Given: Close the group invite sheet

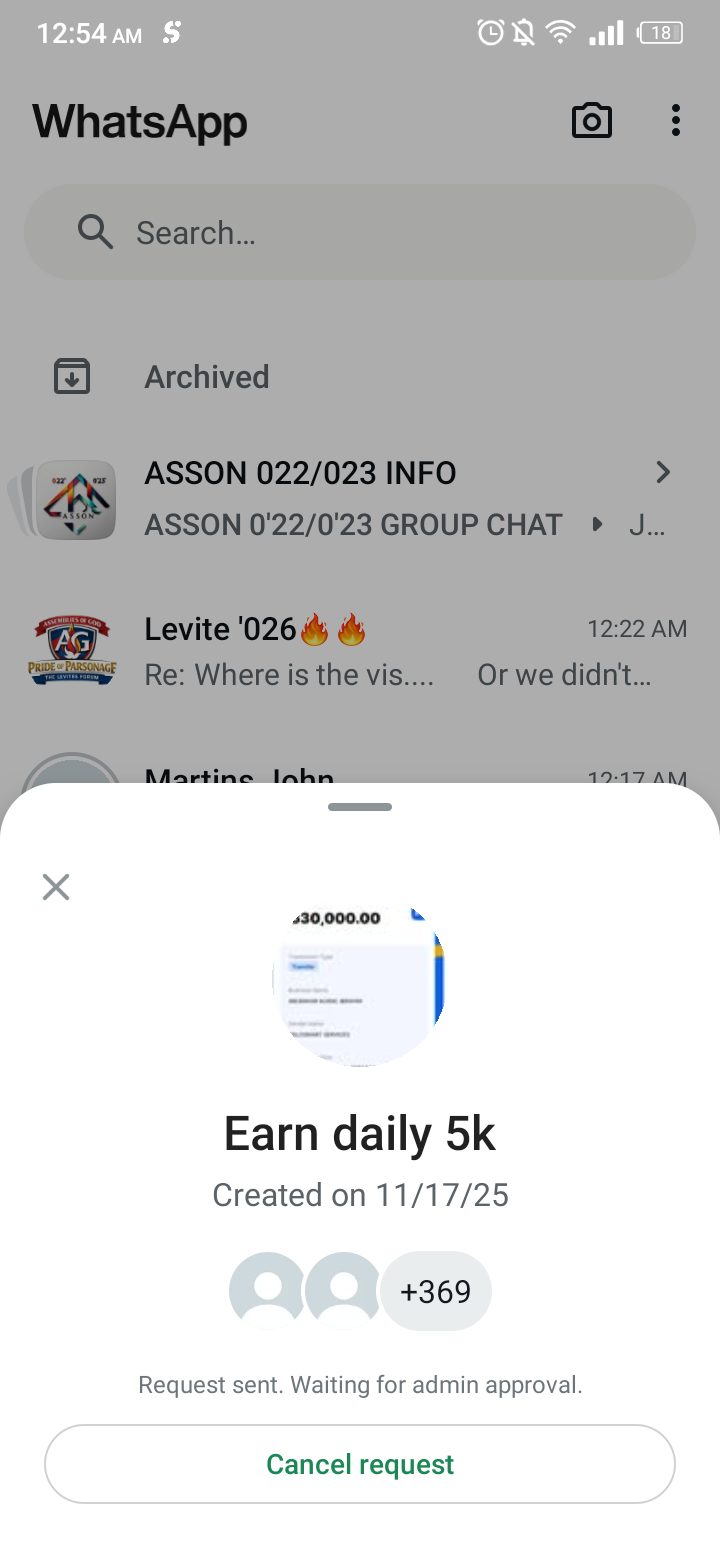Looking at the screenshot, I should coord(56,887).
